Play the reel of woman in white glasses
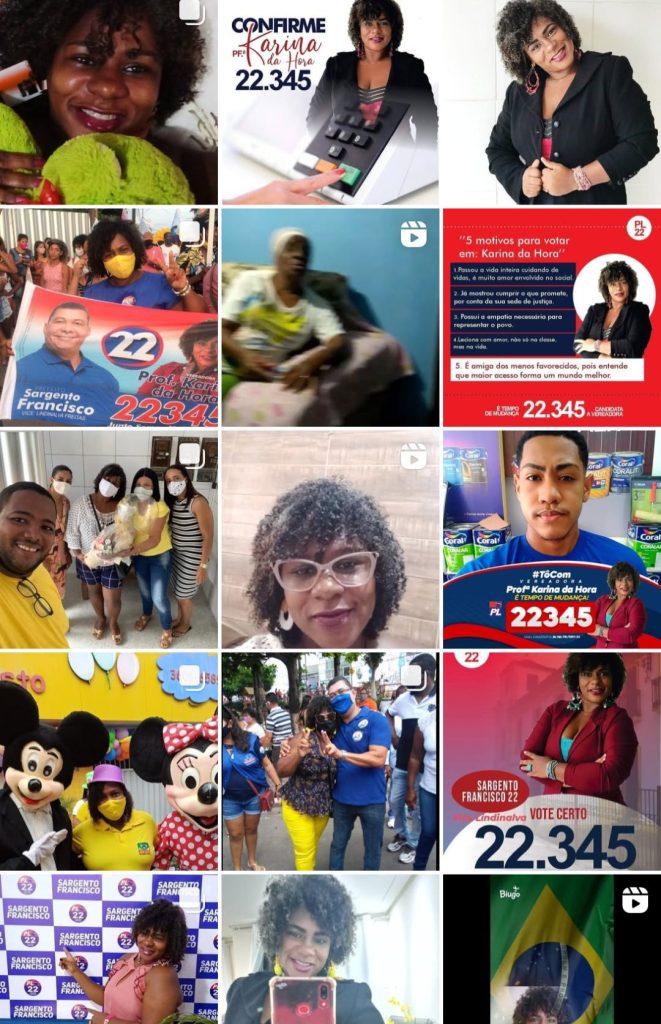 [x=329, y=539]
